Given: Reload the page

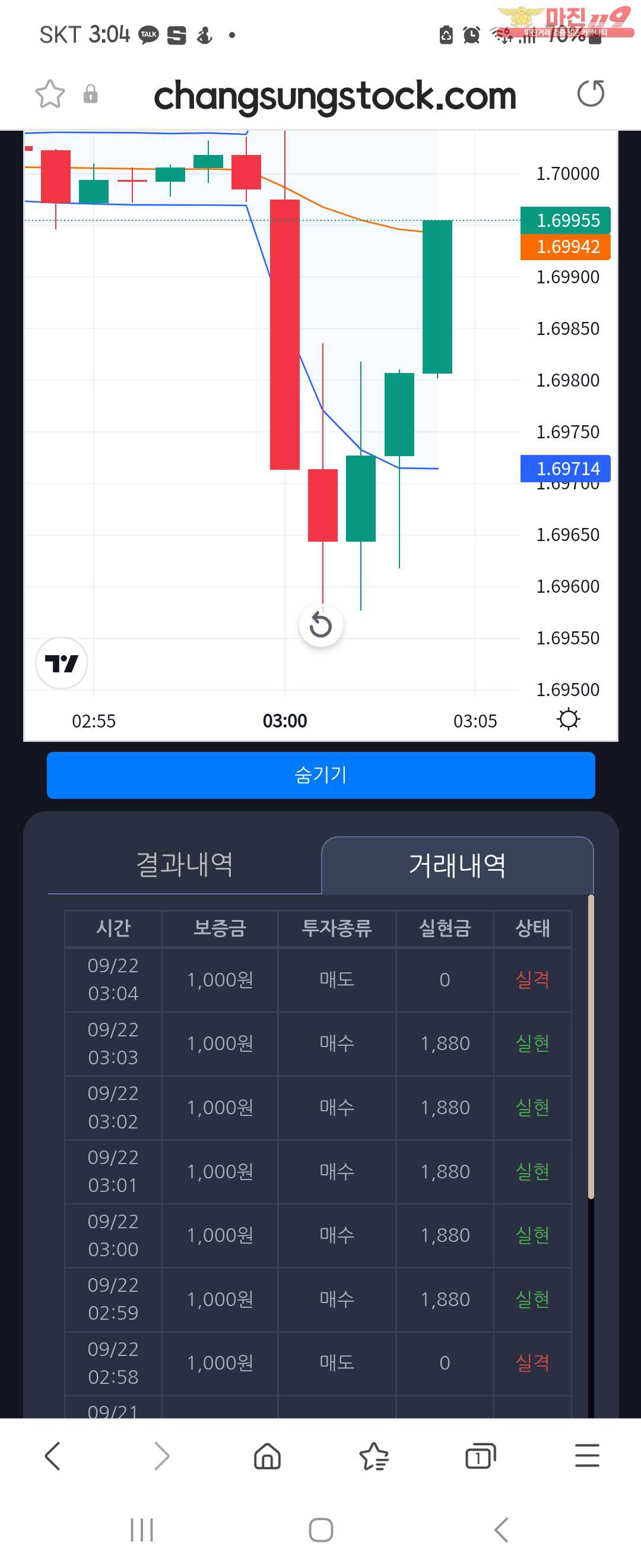Looking at the screenshot, I should 590,94.
